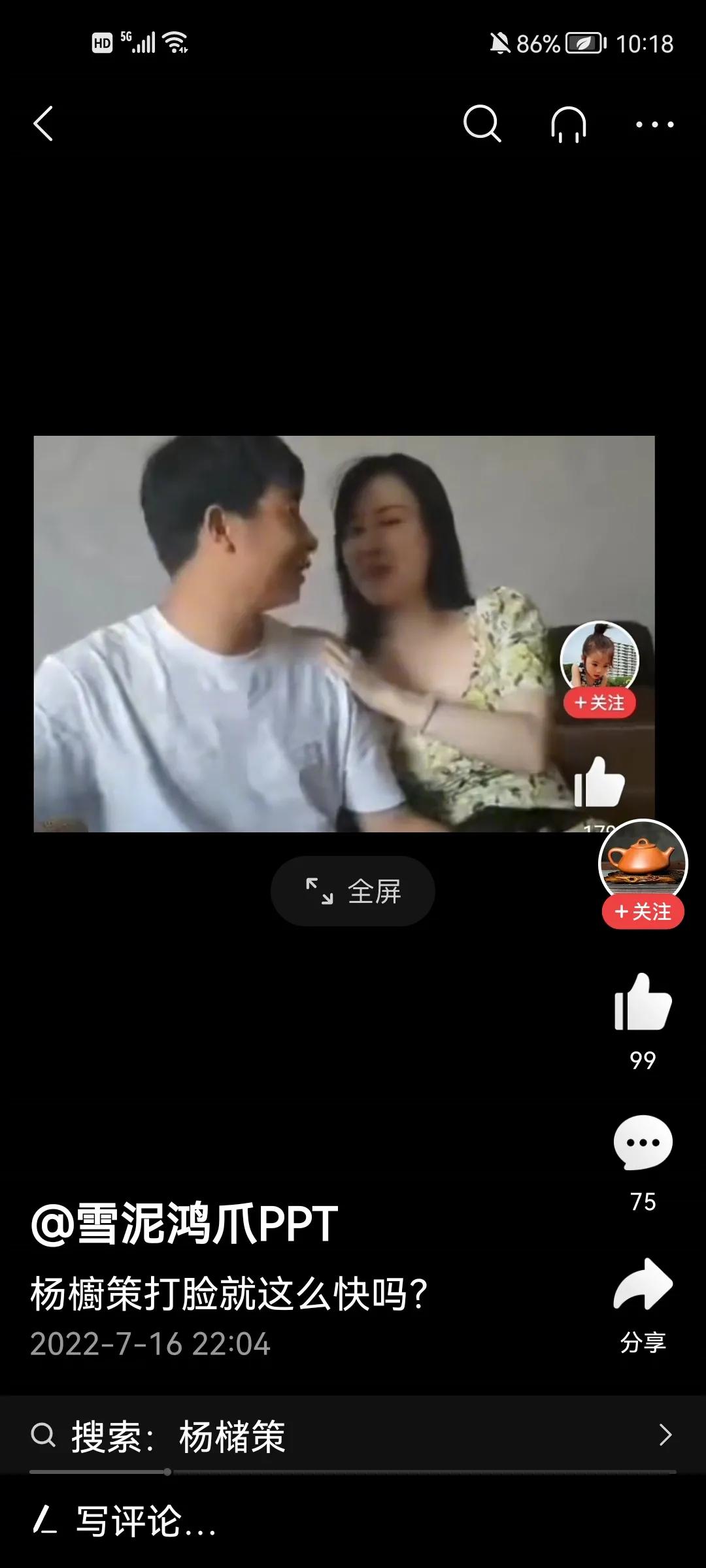
Task: Open the teapot avatar profile
Action: coord(643,860)
